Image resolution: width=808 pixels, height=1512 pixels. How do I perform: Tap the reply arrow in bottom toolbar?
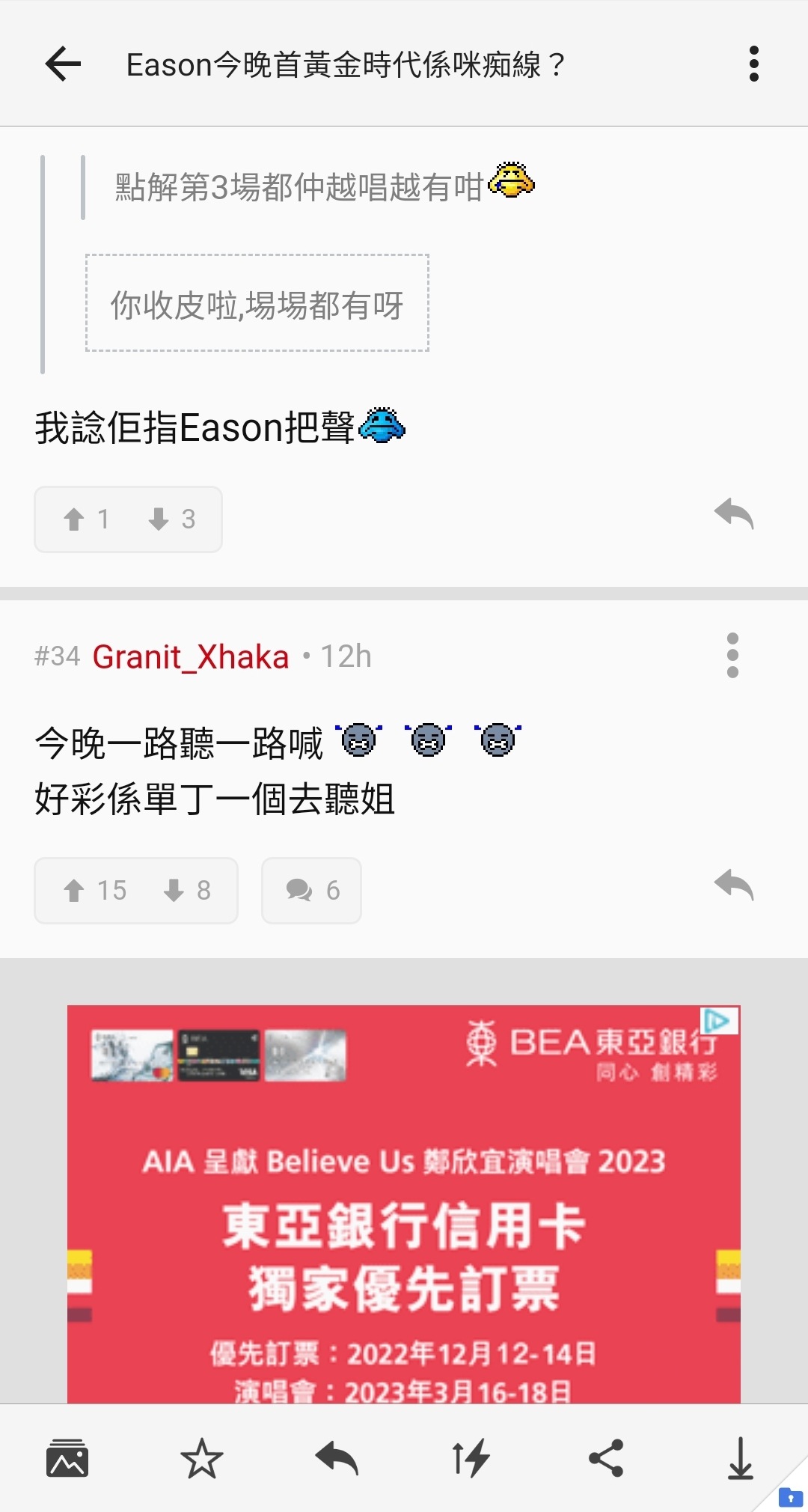(337, 1456)
